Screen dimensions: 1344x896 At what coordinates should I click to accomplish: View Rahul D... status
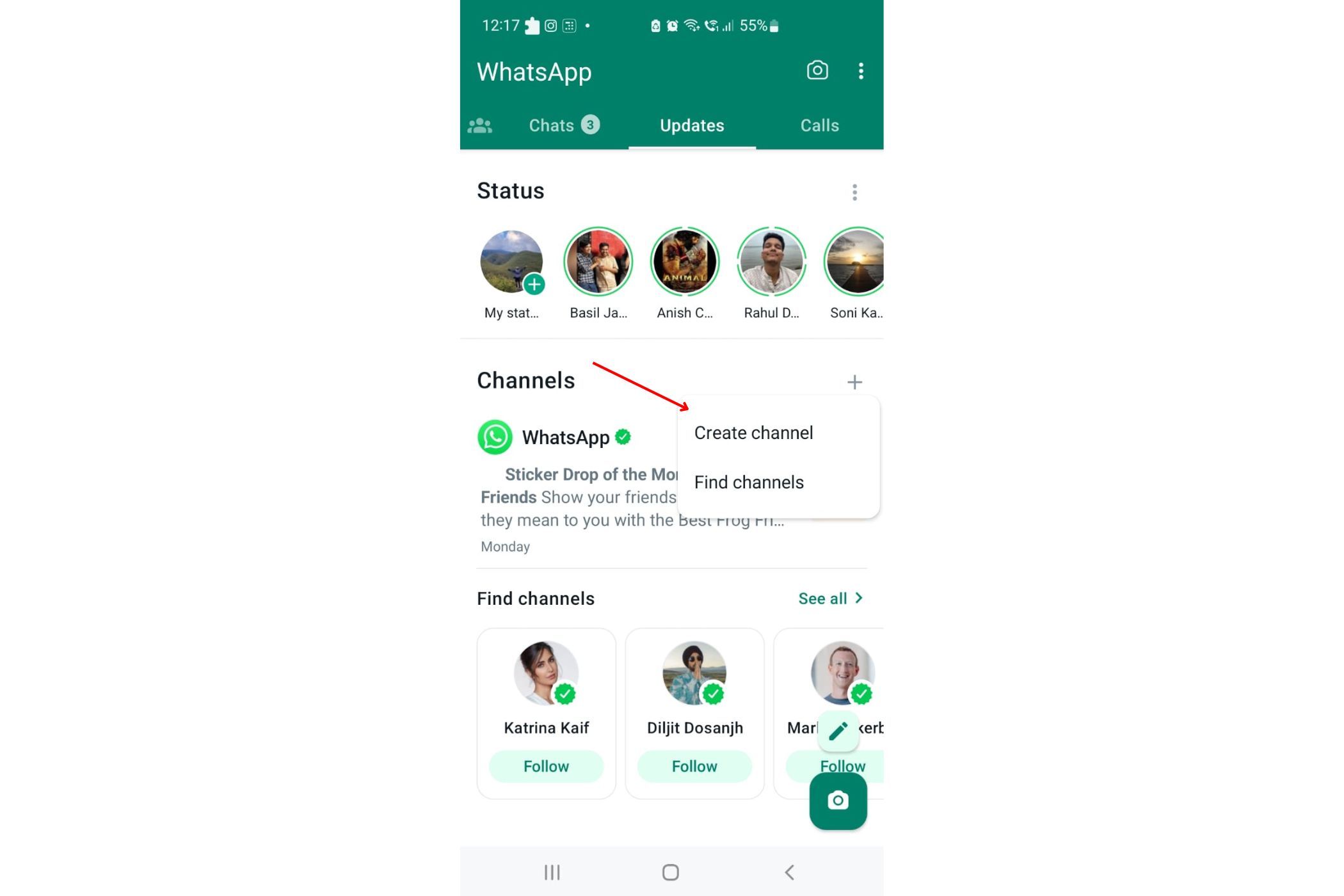771,262
